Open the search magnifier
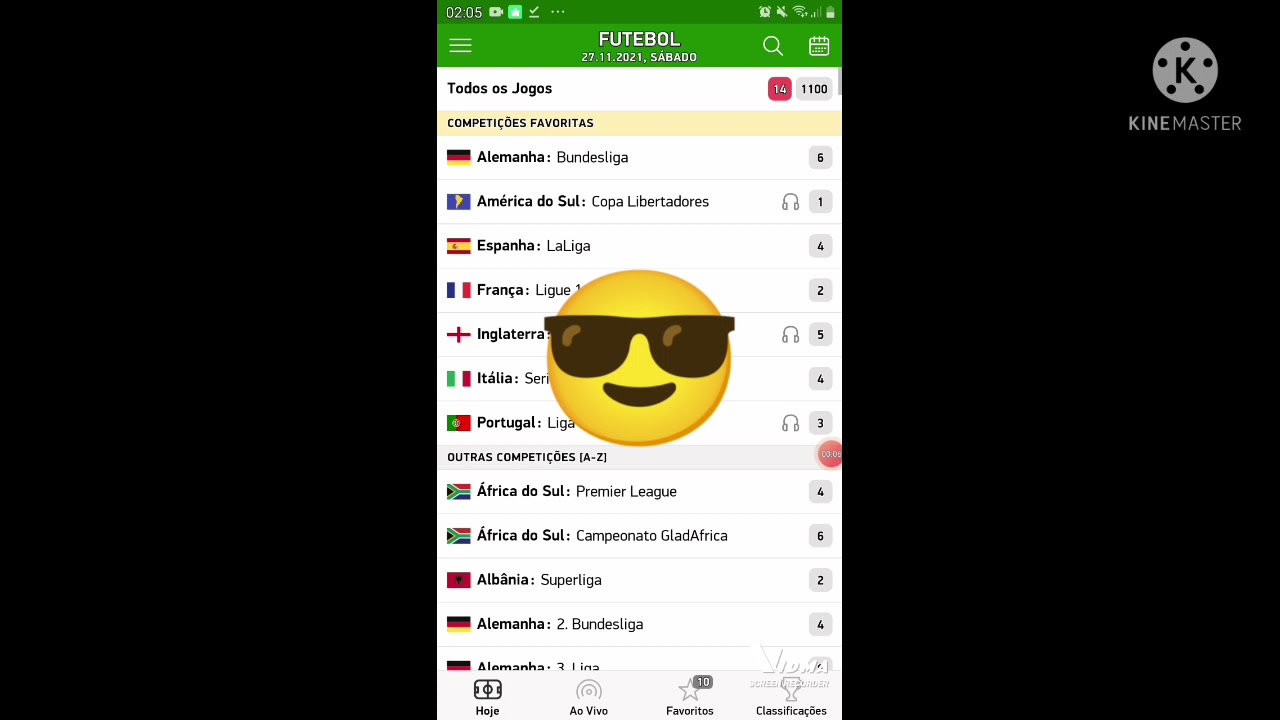 coord(773,46)
